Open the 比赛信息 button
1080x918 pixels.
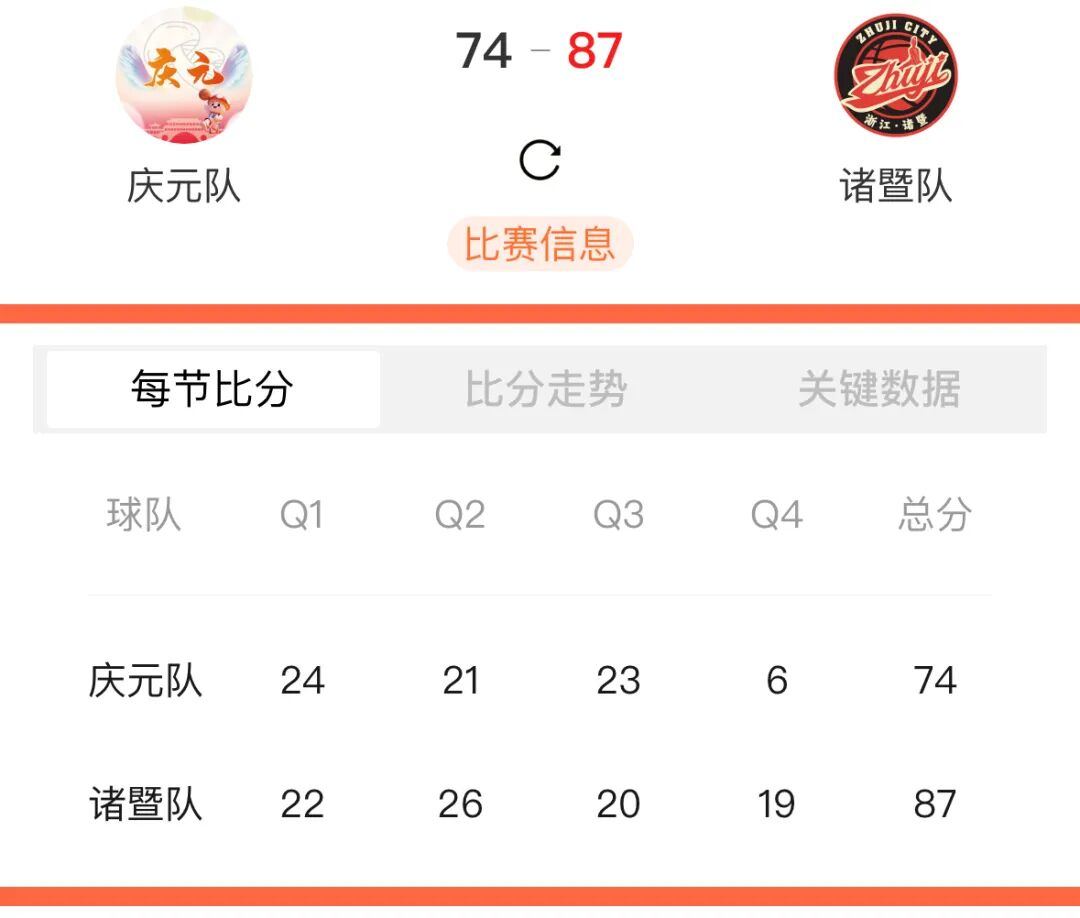point(540,244)
